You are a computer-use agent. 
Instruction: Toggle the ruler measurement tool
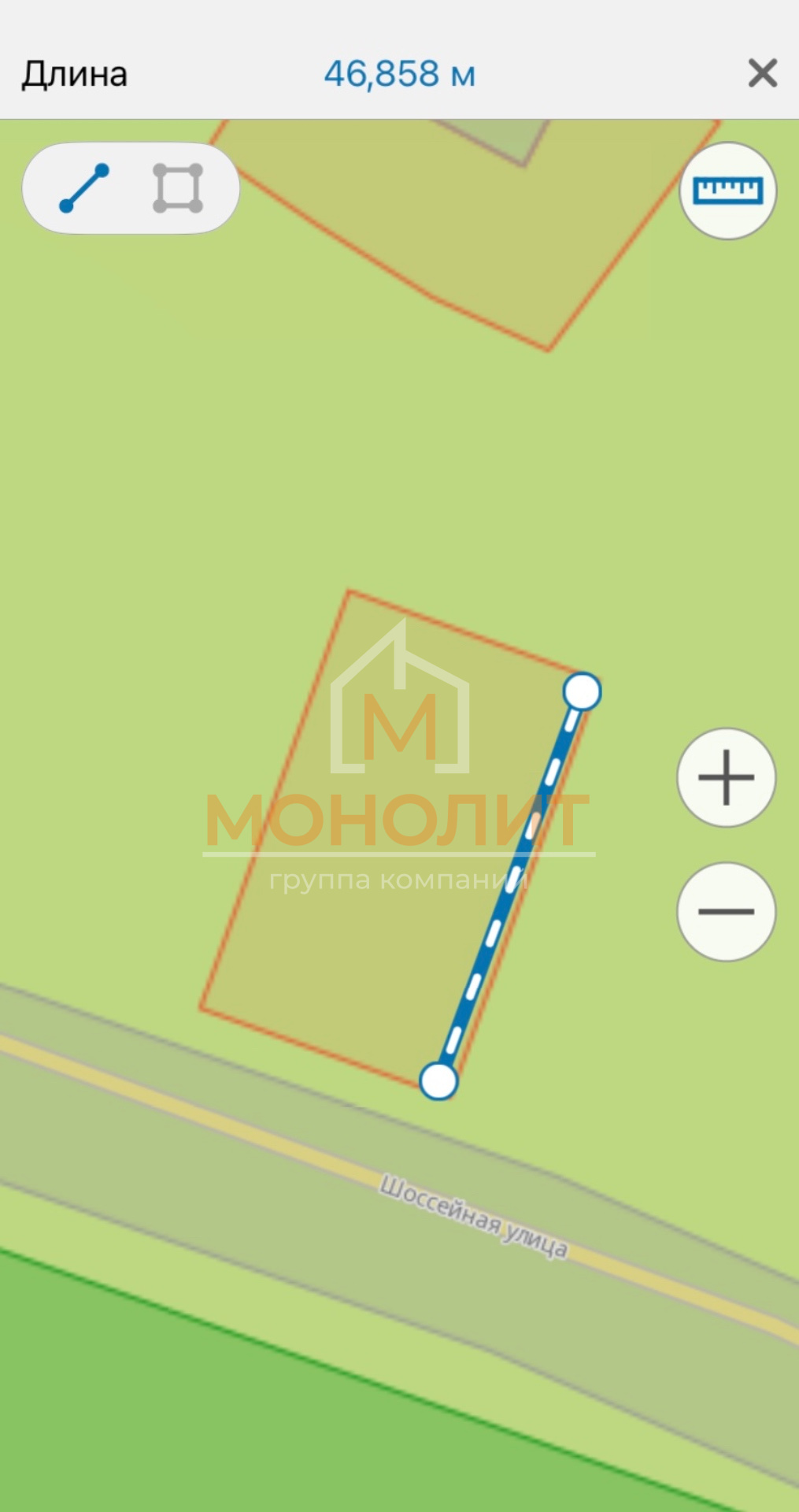(x=727, y=191)
